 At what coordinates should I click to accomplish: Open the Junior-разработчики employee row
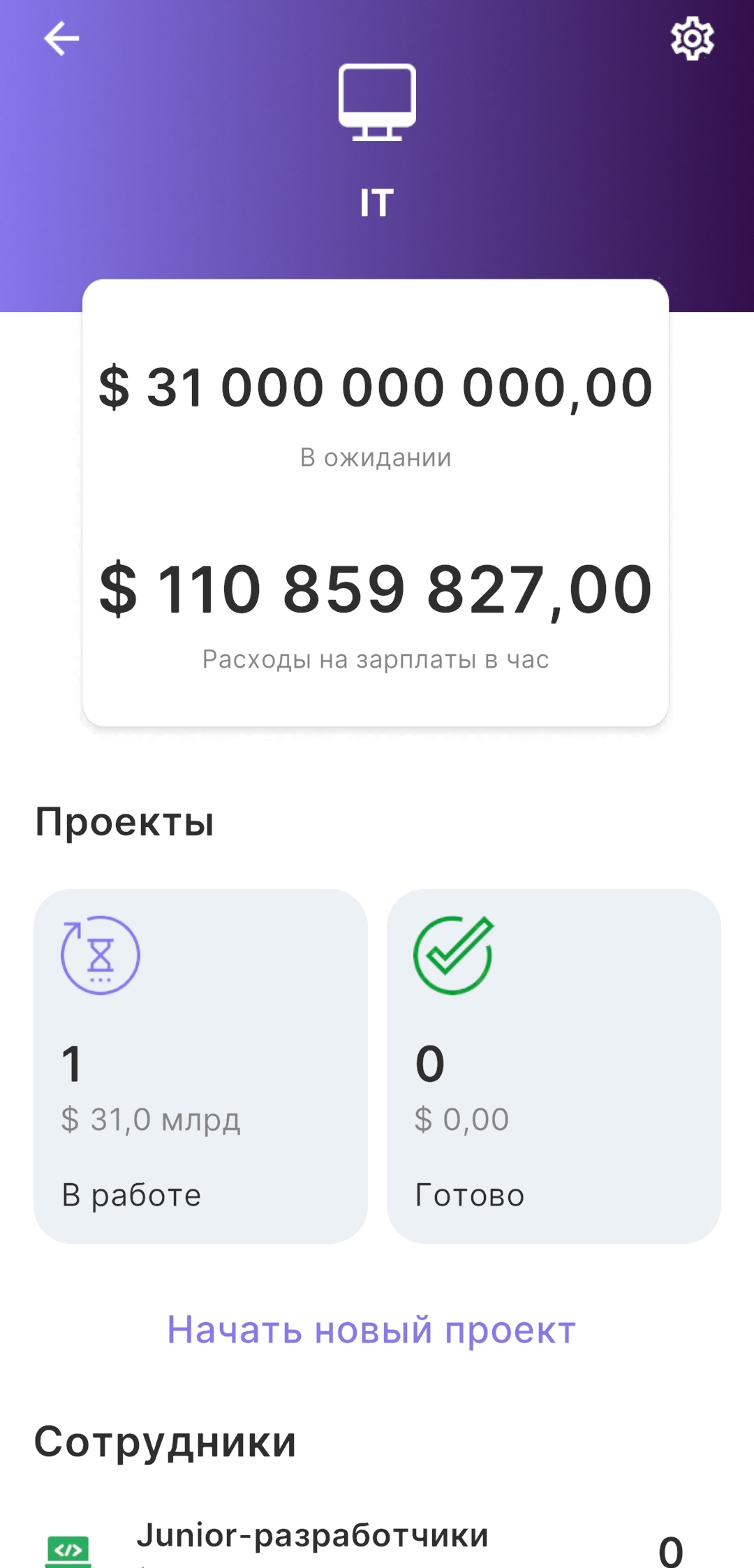[x=377, y=1544]
